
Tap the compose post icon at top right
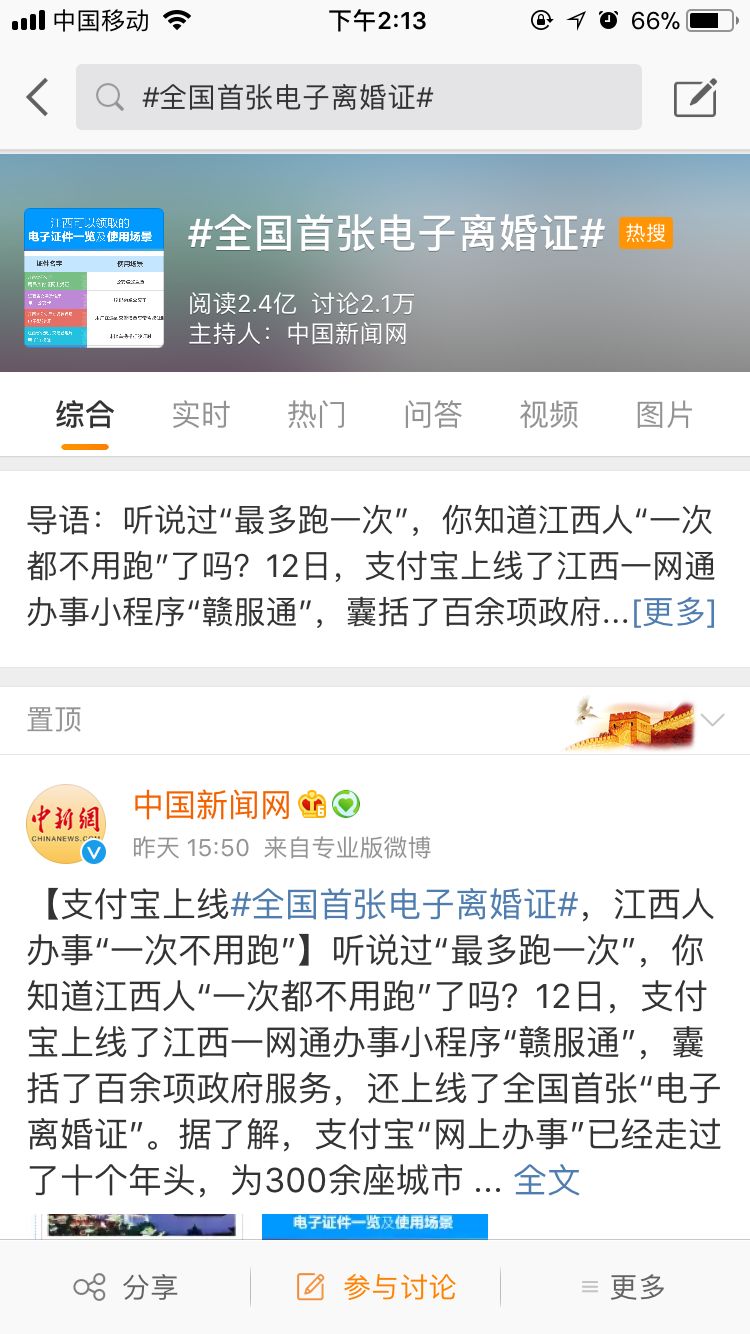pyautogui.click(x=695, y=97)
